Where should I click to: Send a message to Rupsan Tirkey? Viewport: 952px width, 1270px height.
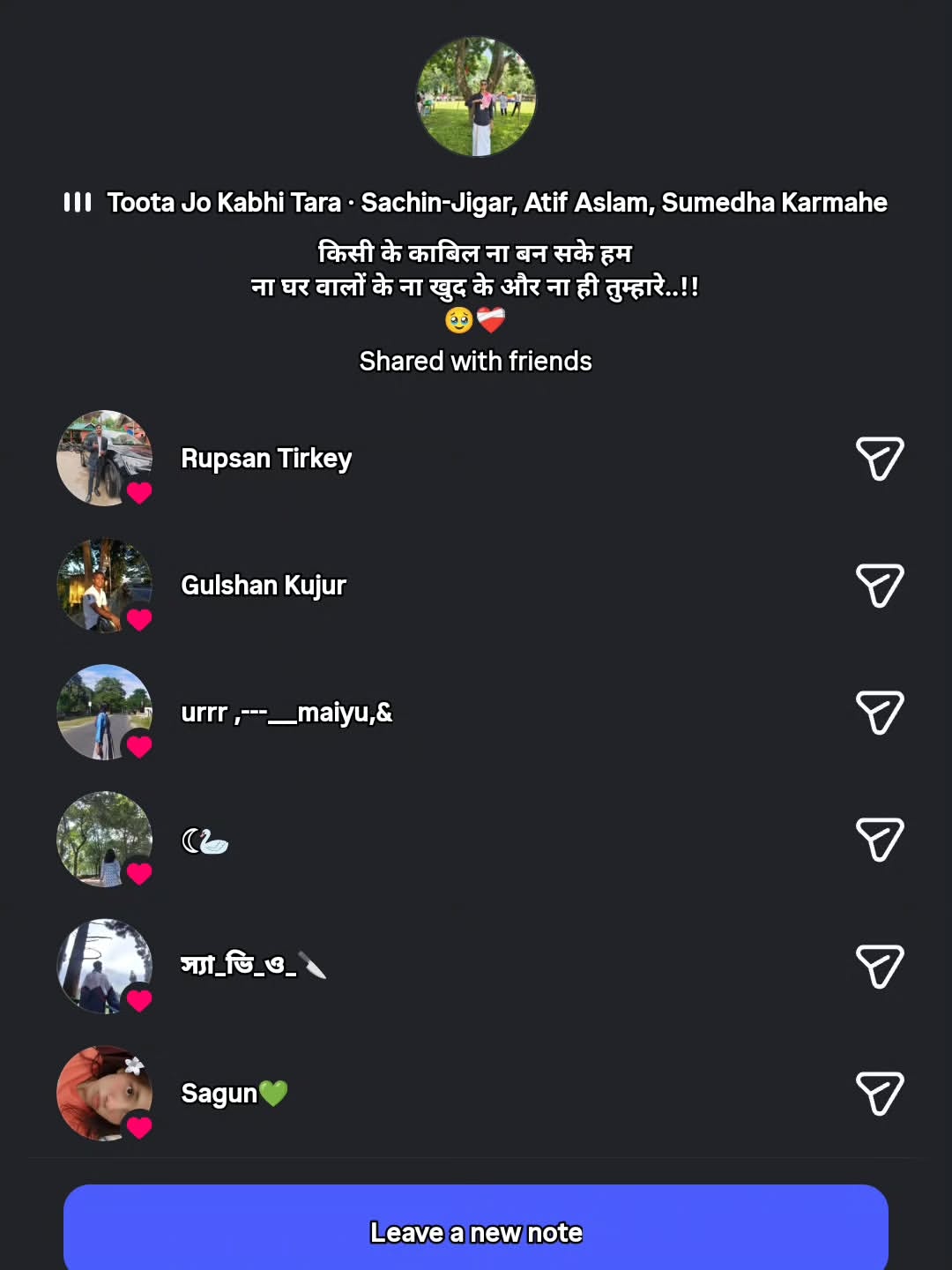point(880,459)
